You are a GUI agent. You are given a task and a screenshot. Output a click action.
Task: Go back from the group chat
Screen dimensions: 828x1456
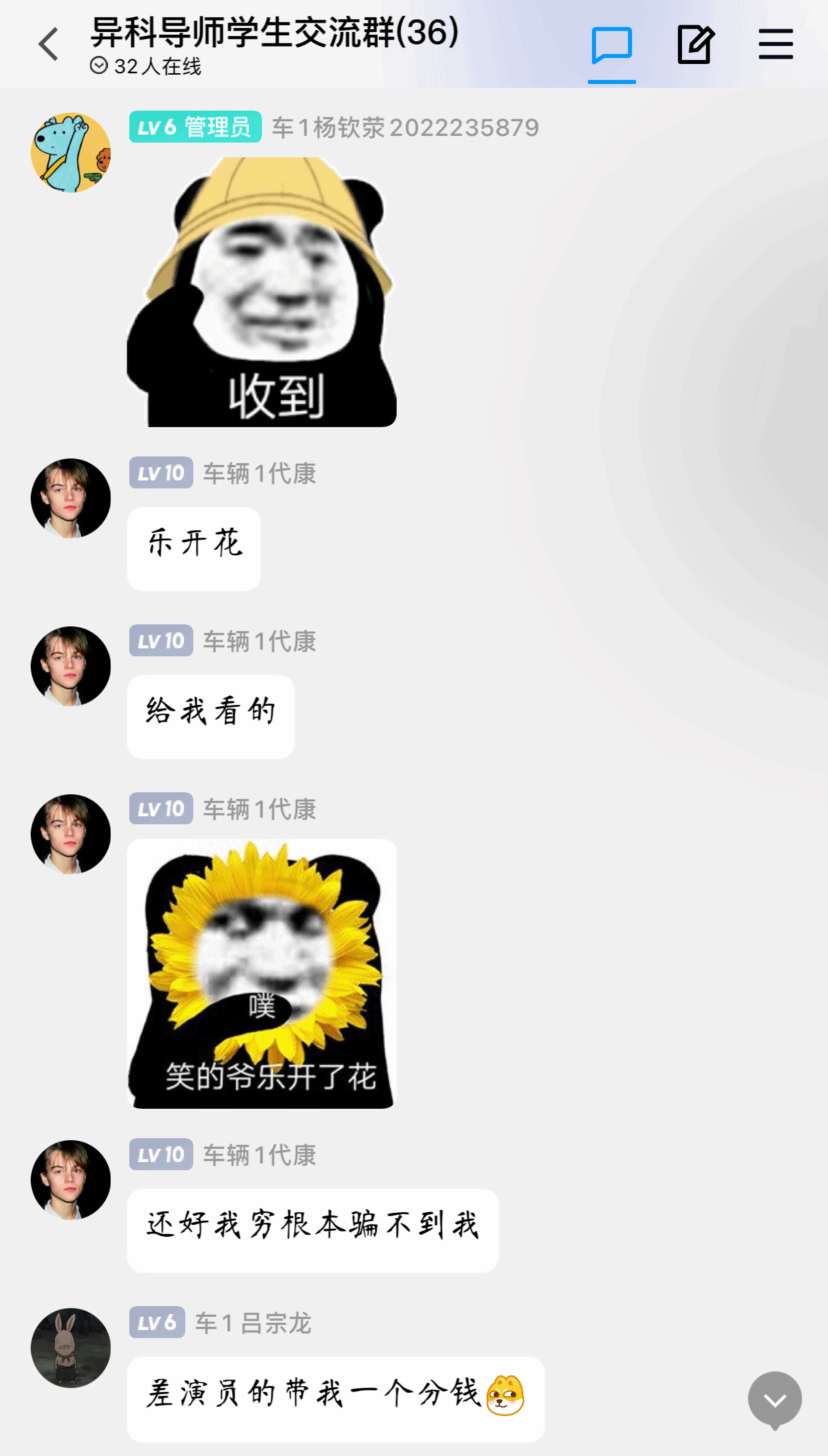tap(49, 45)
